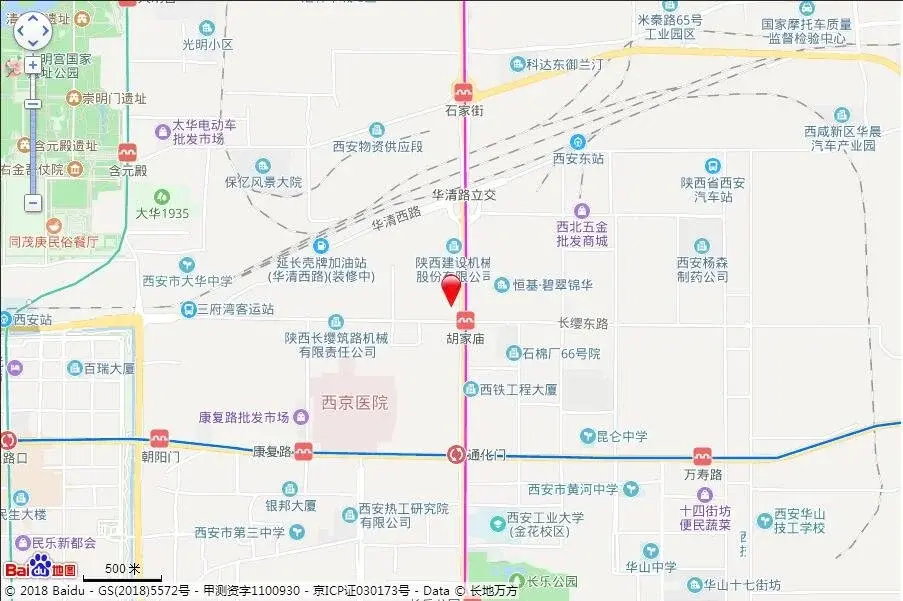
Task: Pan the map up using the north arrow
Action: (x=32, y=18)
